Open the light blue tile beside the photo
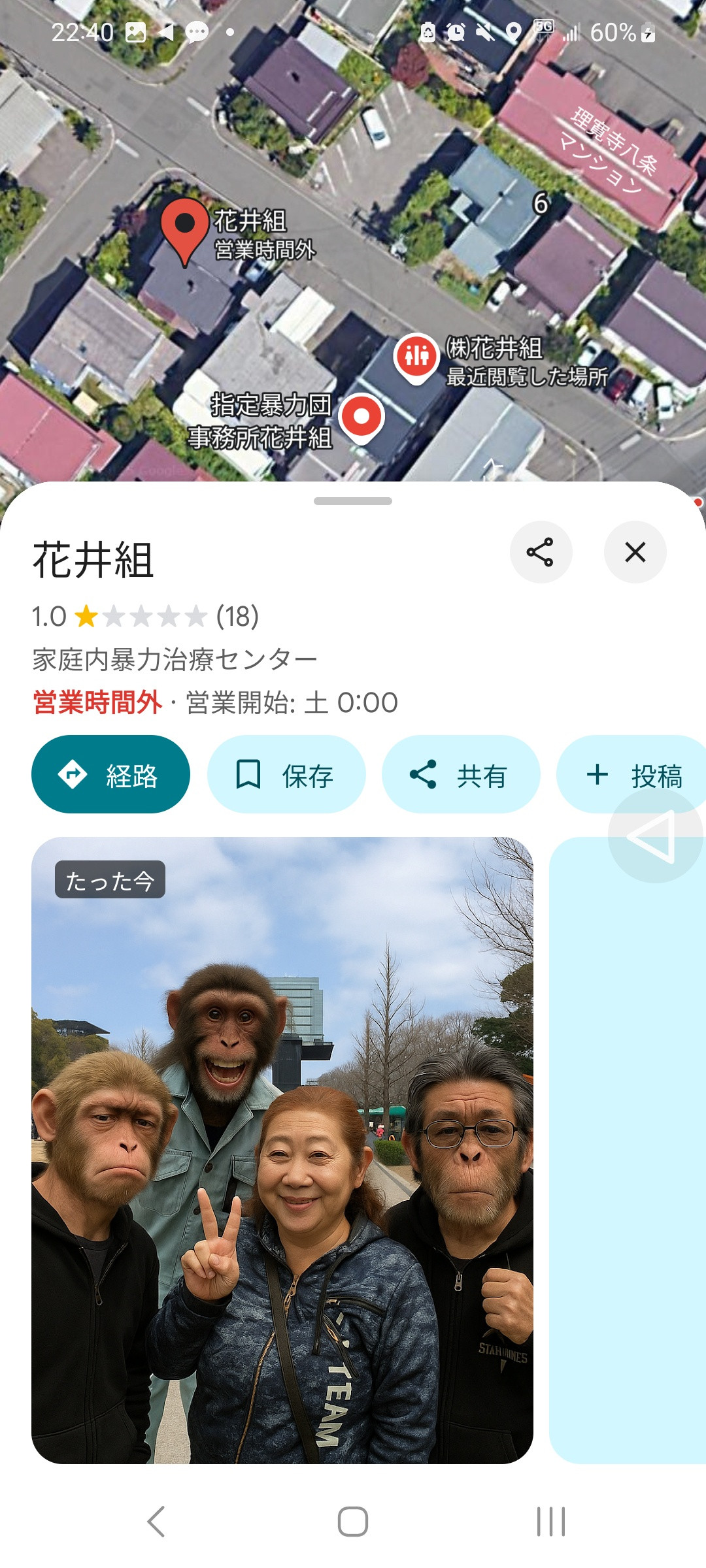This screenshot has width=706, height=1568. pos(628,1150)
